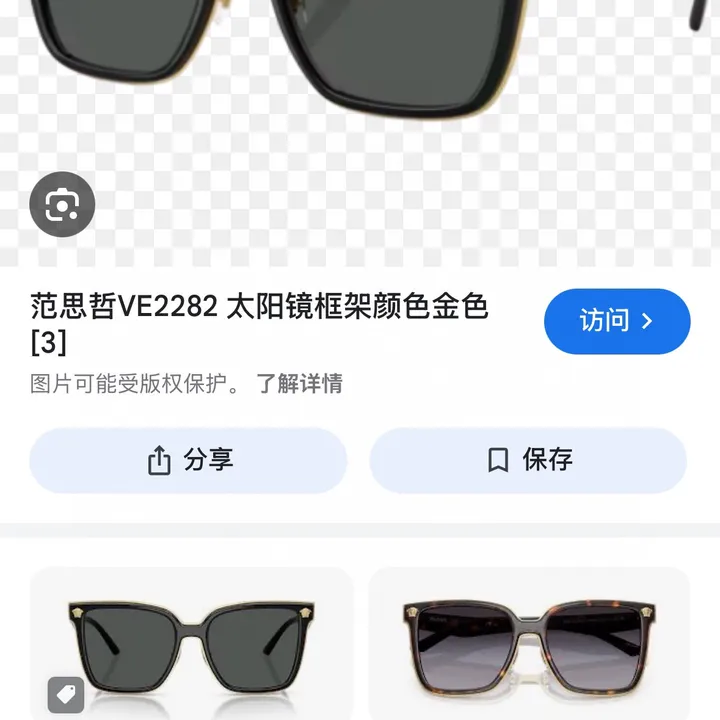Open Google Lens on this image
The width and height of the screenshot is (720, 720).
click(x=62, y=205)
